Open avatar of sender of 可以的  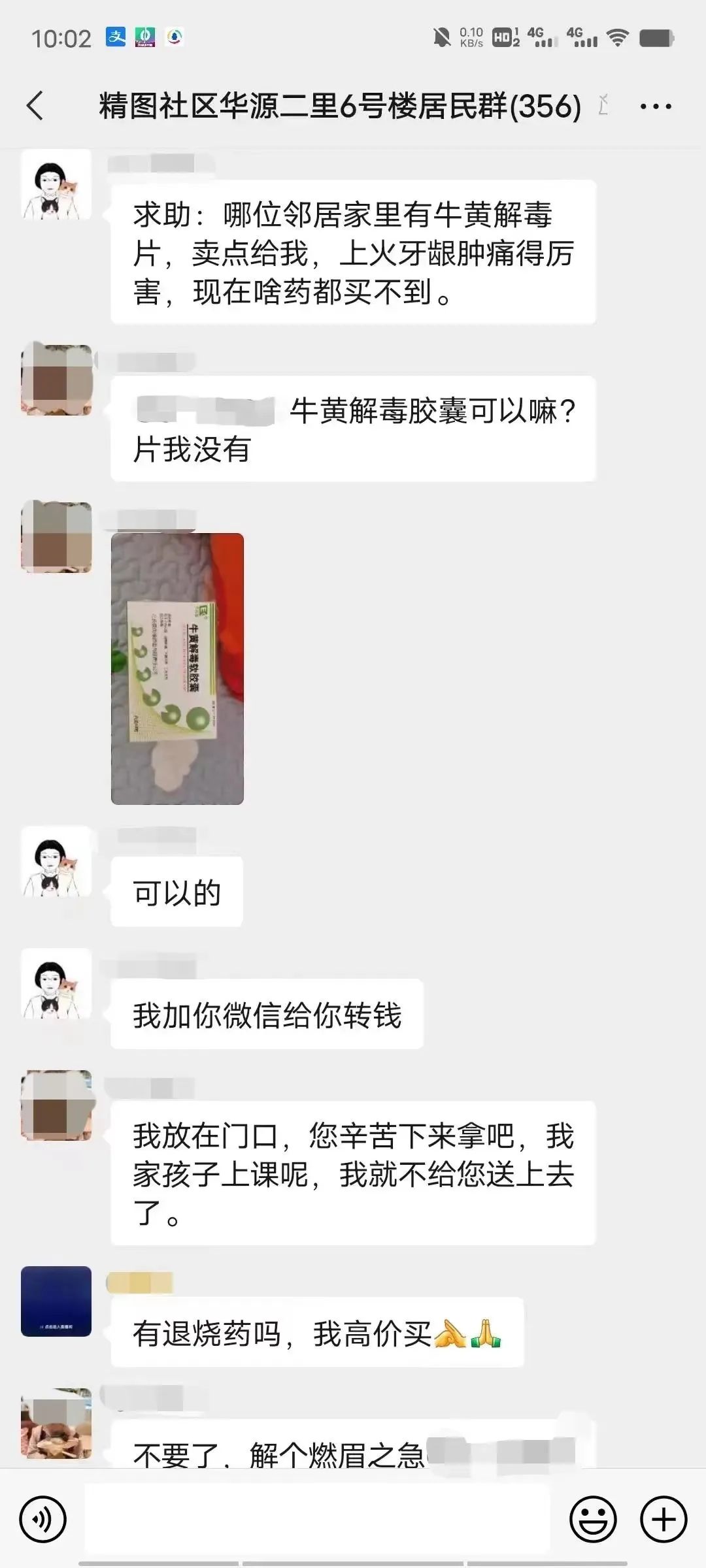point(56,860)
